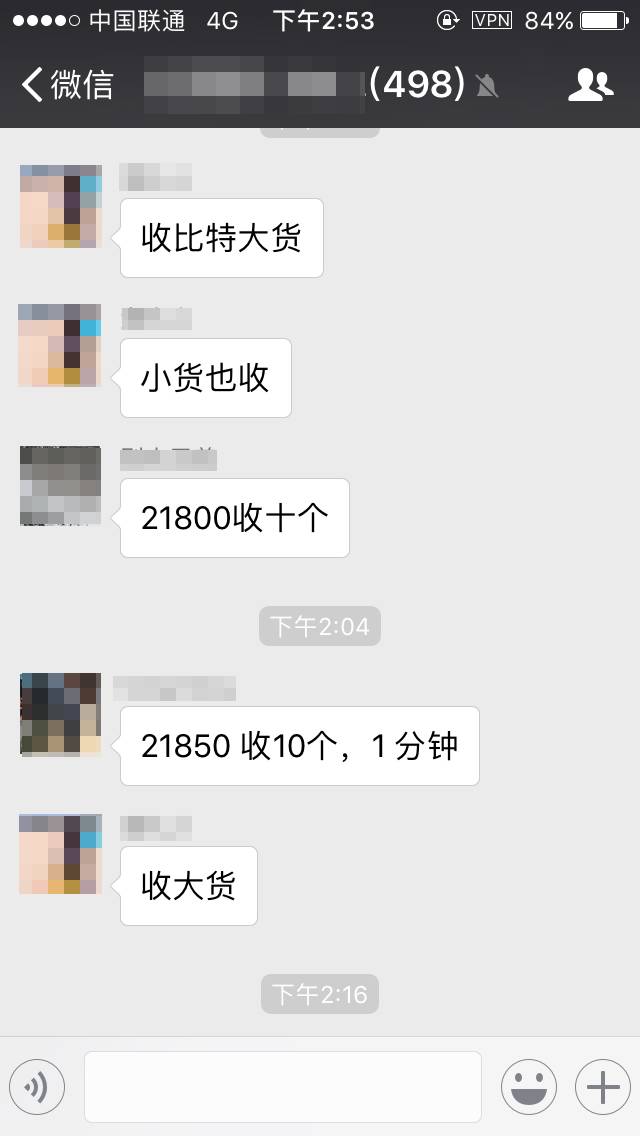
Task: Tap the avatar beside "收比特大货"
Action: [x=60, y=206]
